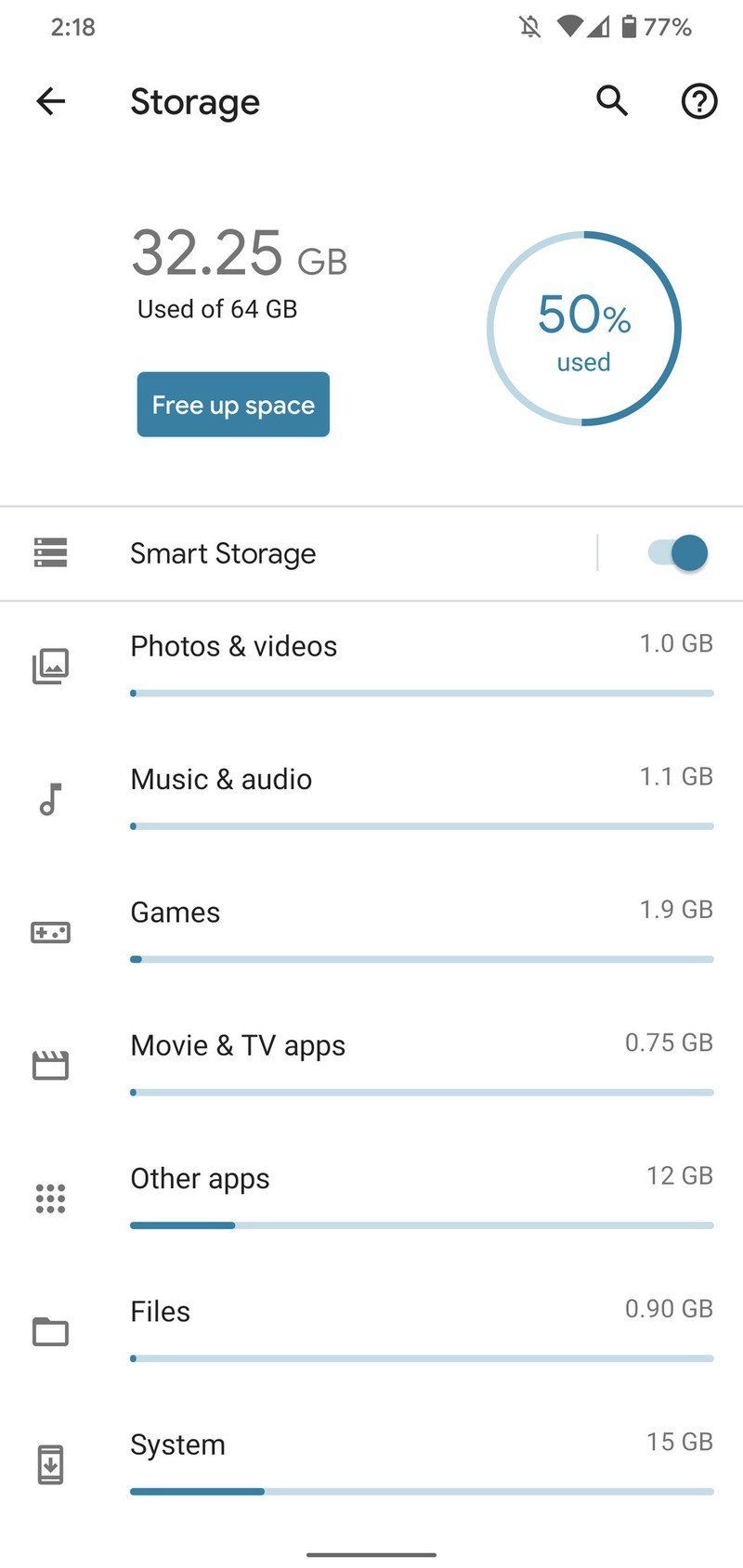
Task: Select the Files storage entry
Action: (x=371, y=1331)
